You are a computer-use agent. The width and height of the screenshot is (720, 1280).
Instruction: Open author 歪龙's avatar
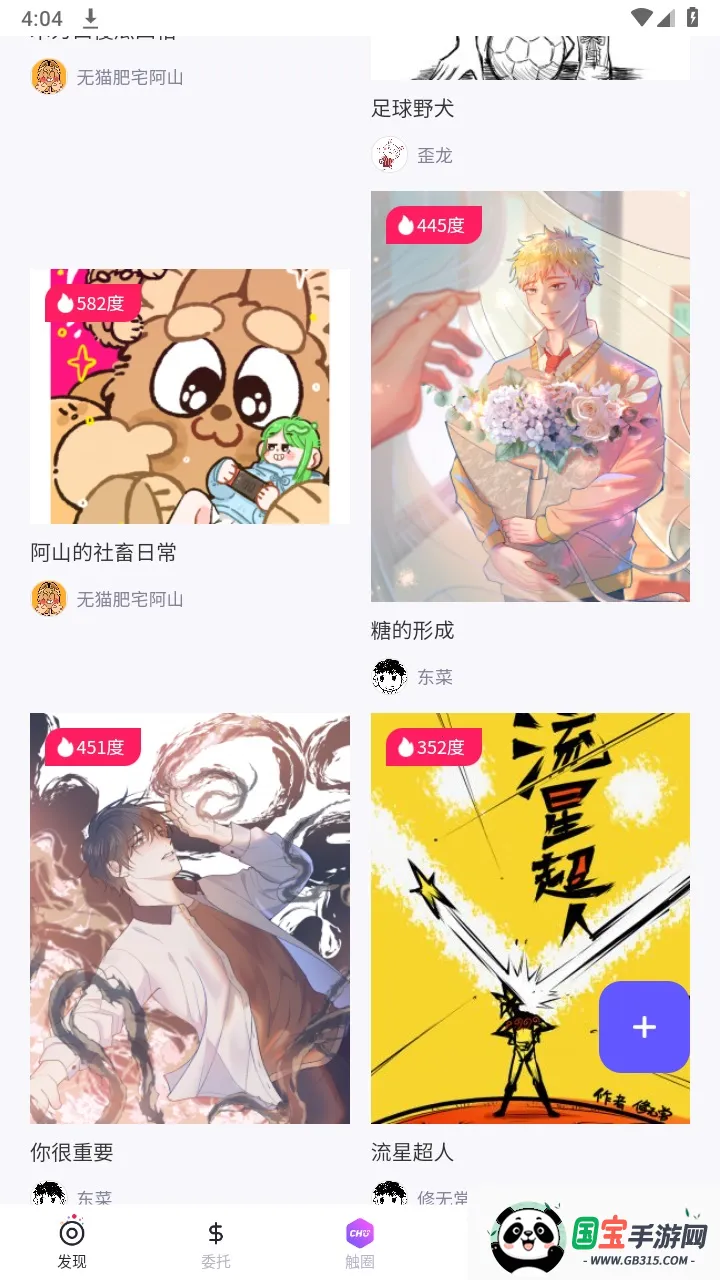pos(389,155)
